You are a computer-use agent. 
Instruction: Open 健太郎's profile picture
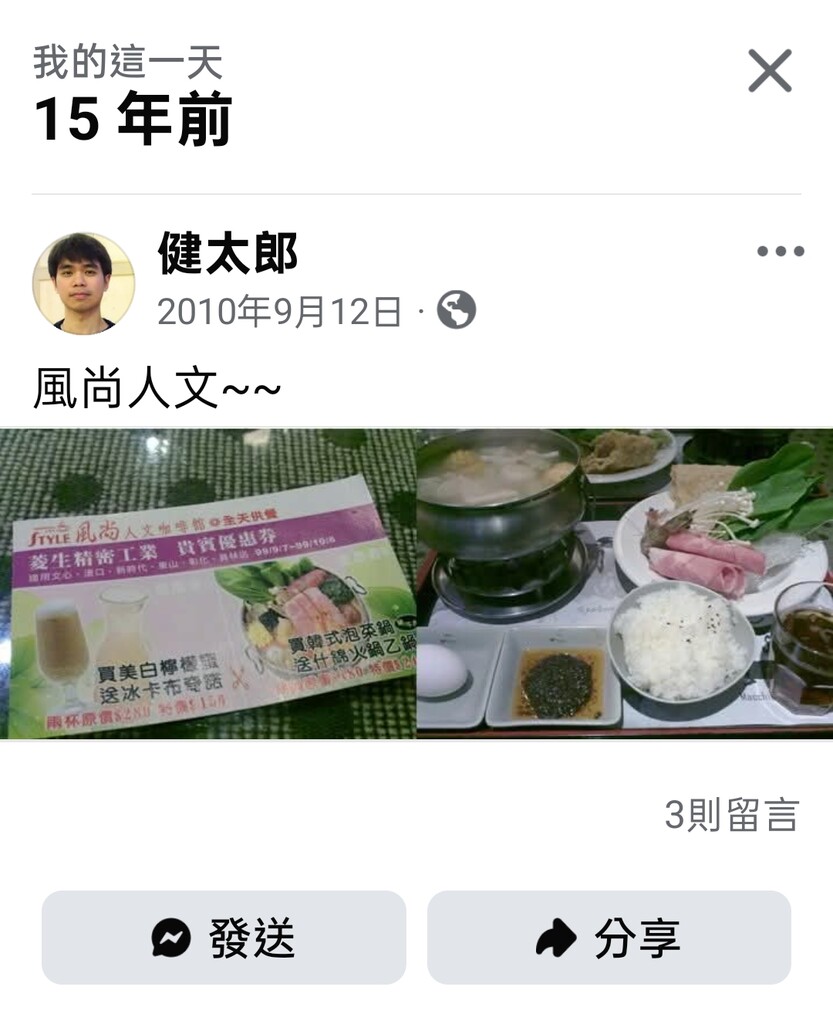pos(83,283)
